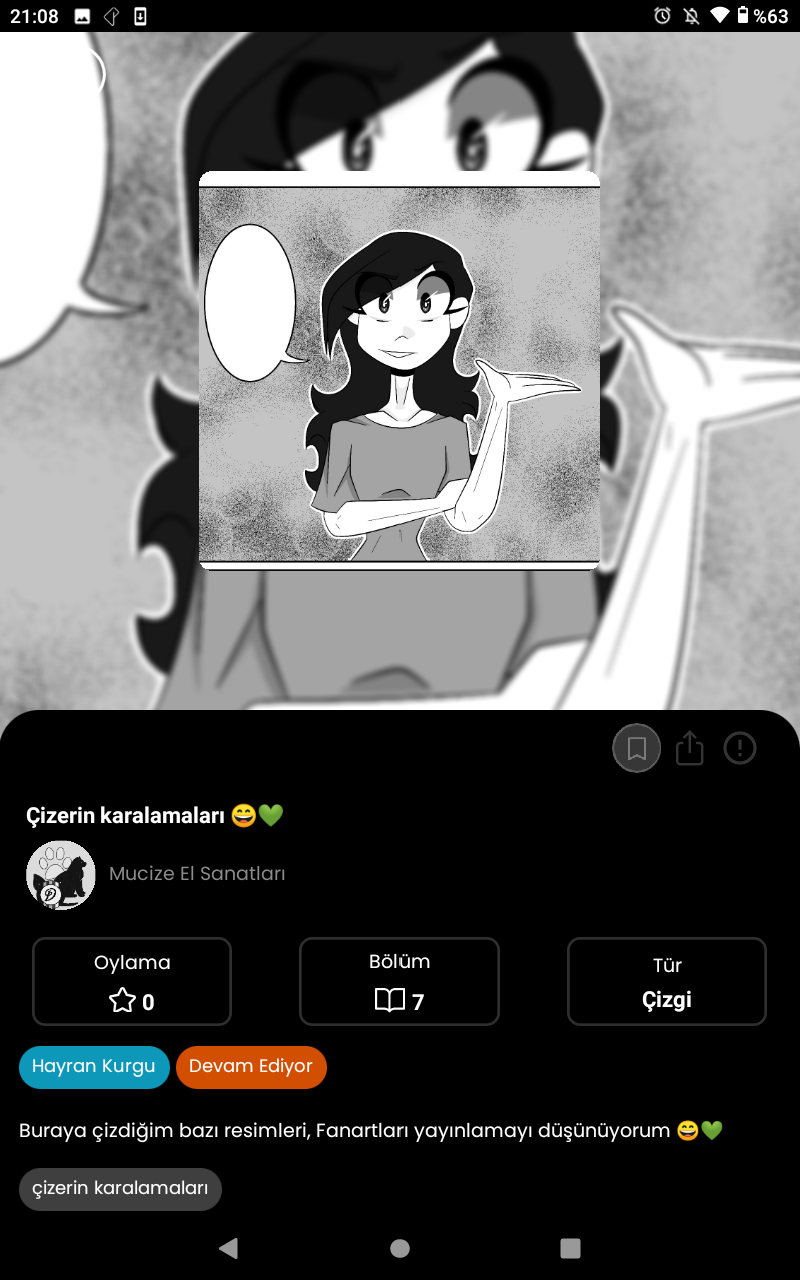This screenshot has width=800, height=1280.
Task: Select the Hayran Kurgu chip
Action: pos(94,1067)
